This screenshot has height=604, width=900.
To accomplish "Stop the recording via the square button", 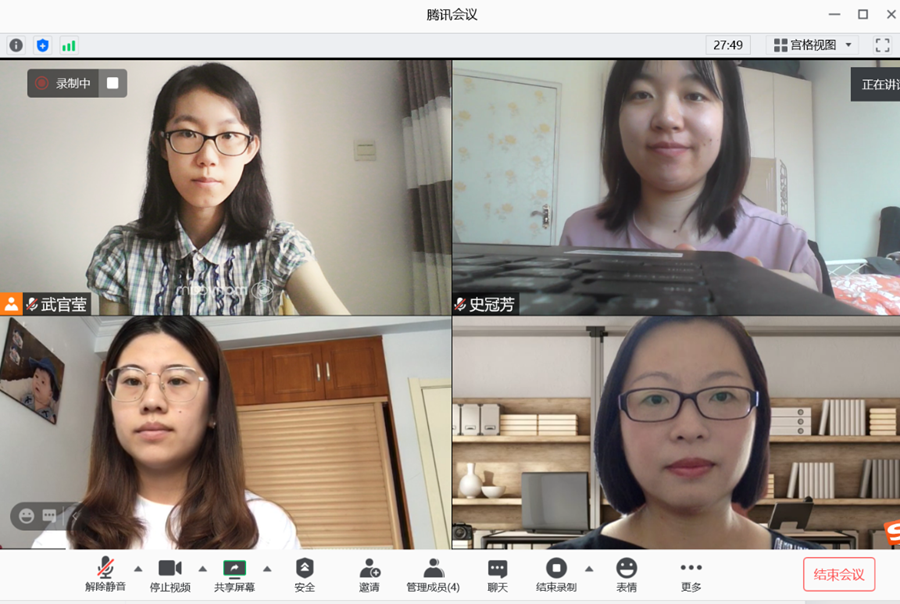I will coord(112,83).
